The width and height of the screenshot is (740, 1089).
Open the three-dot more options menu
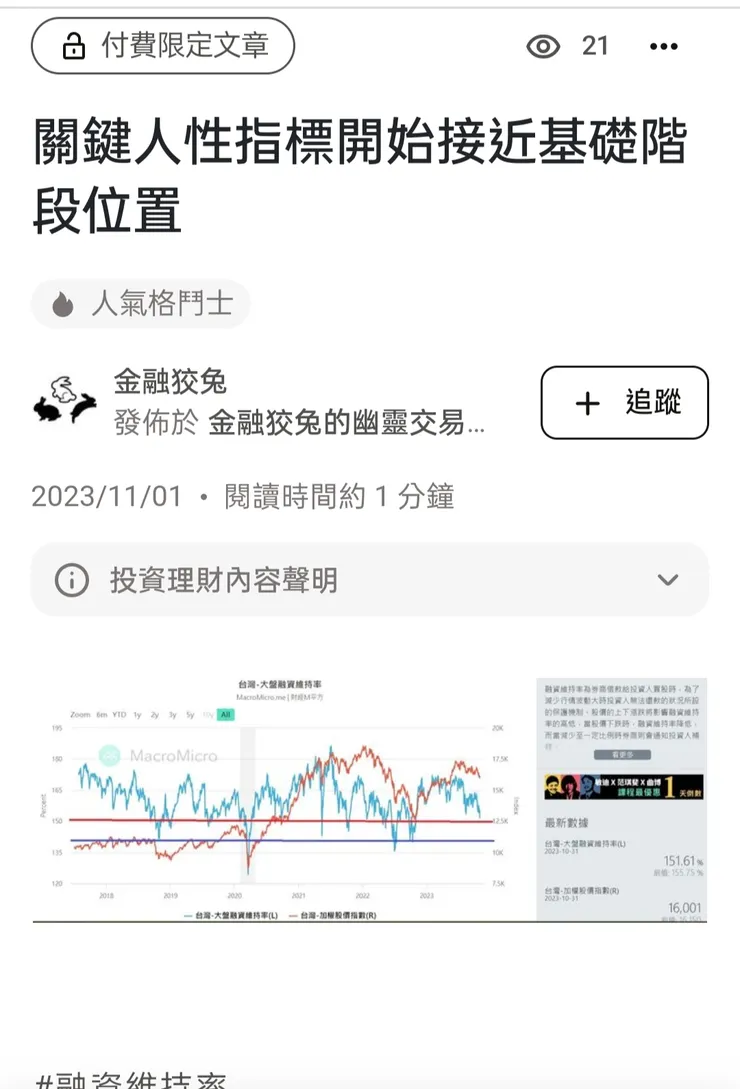click(x=664, y=46)
